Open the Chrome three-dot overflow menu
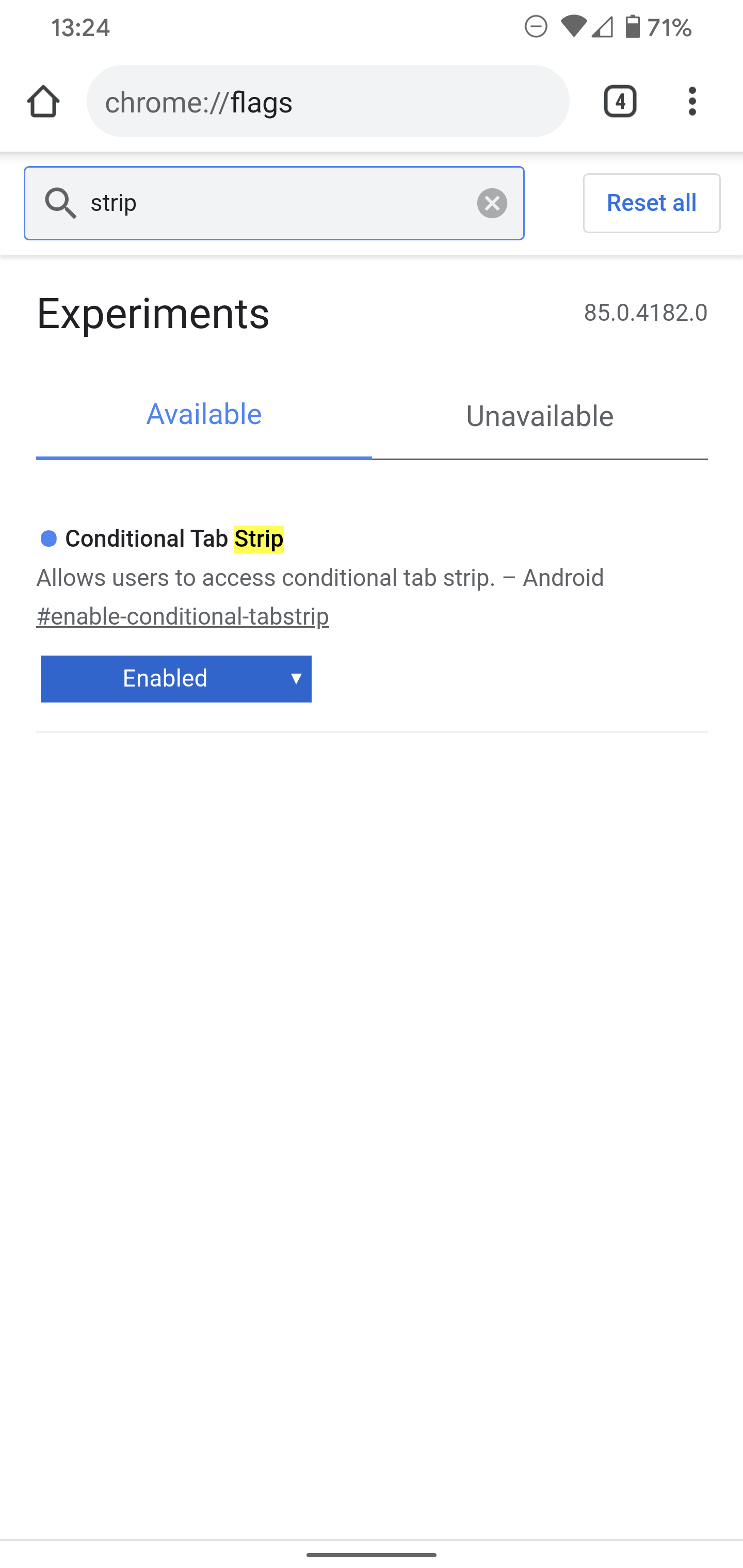 [692, 101]
